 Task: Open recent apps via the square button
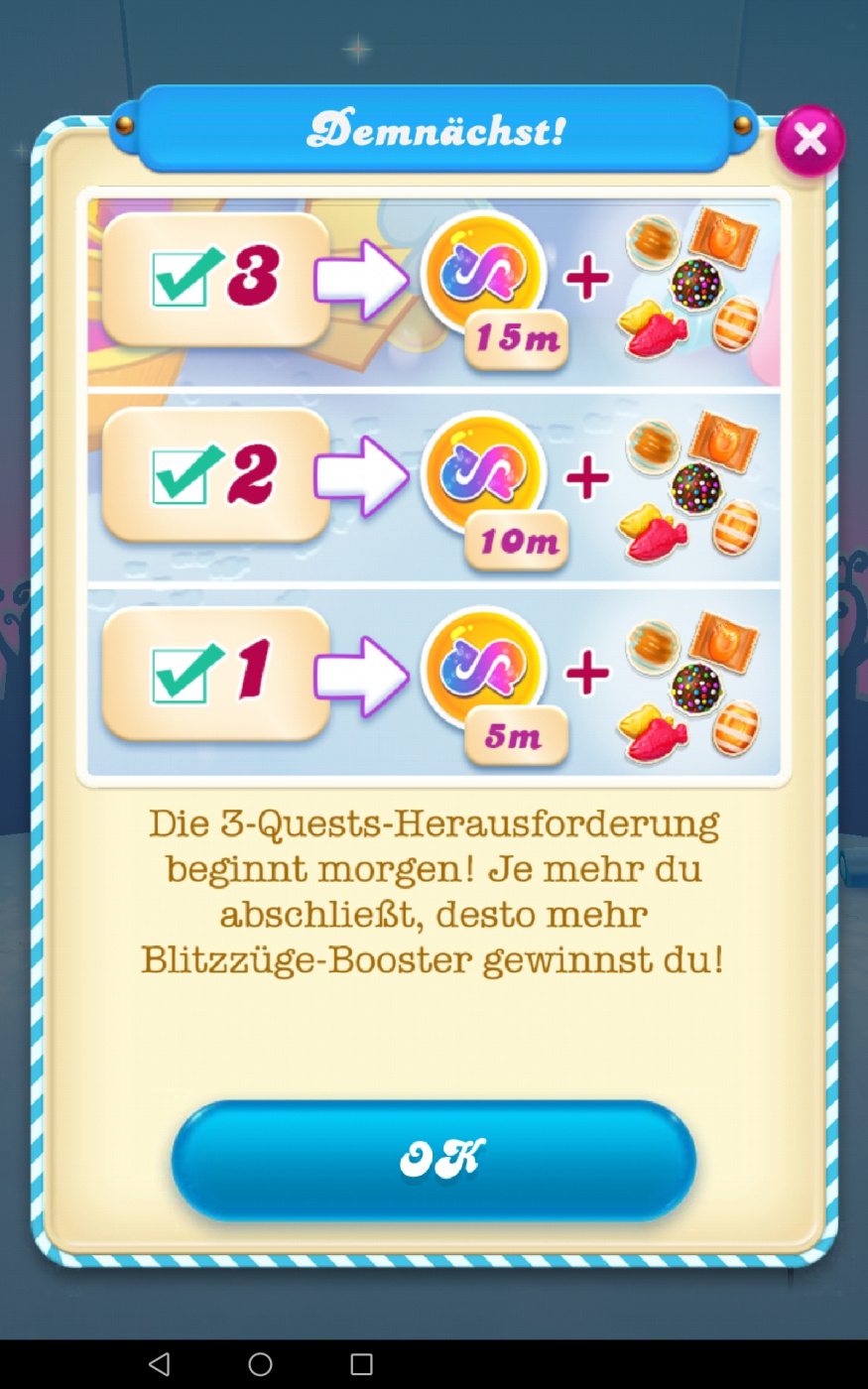point(362,1364)
